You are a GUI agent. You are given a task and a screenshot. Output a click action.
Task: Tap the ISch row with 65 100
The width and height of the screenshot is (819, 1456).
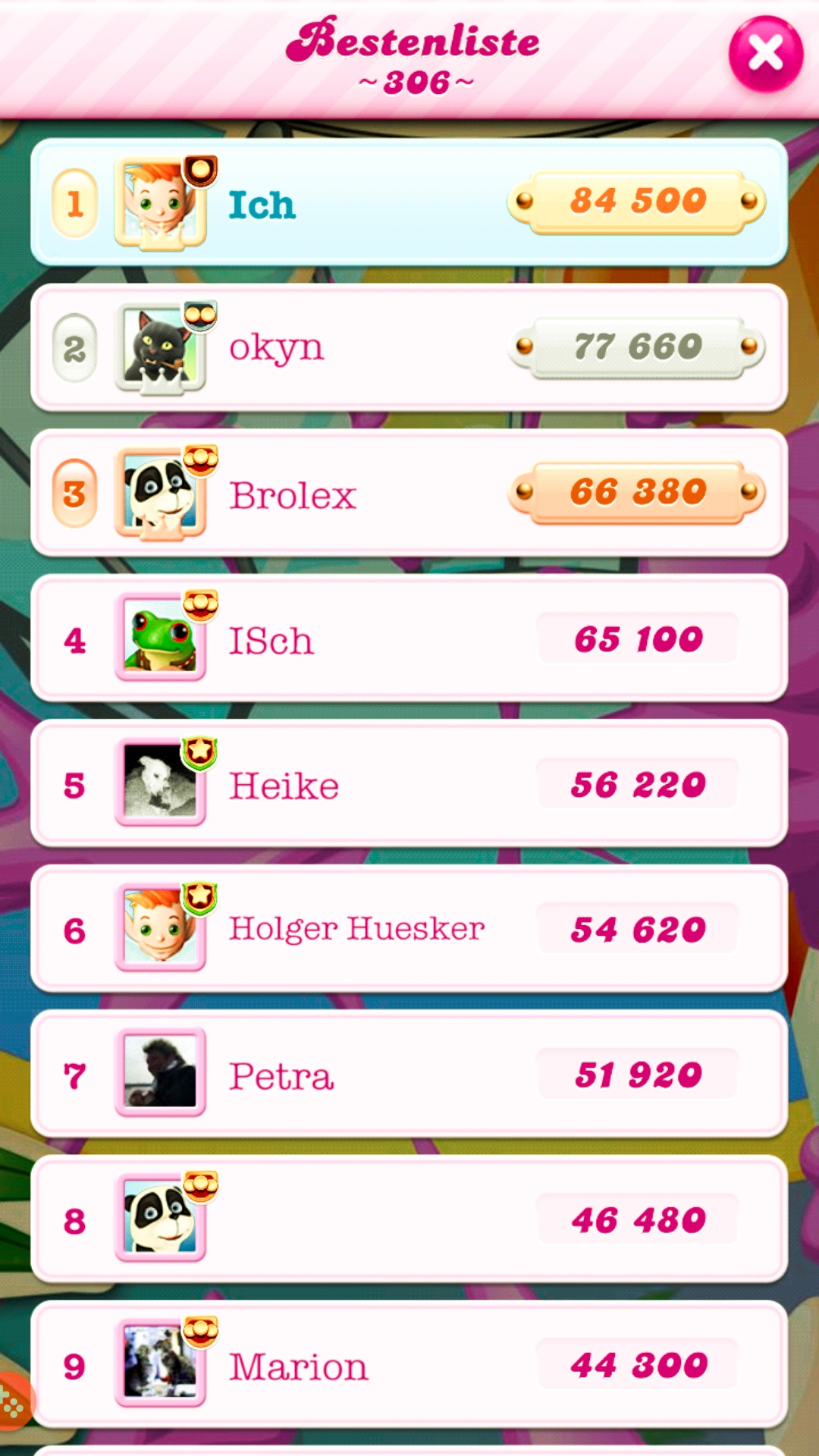(409, 639)
